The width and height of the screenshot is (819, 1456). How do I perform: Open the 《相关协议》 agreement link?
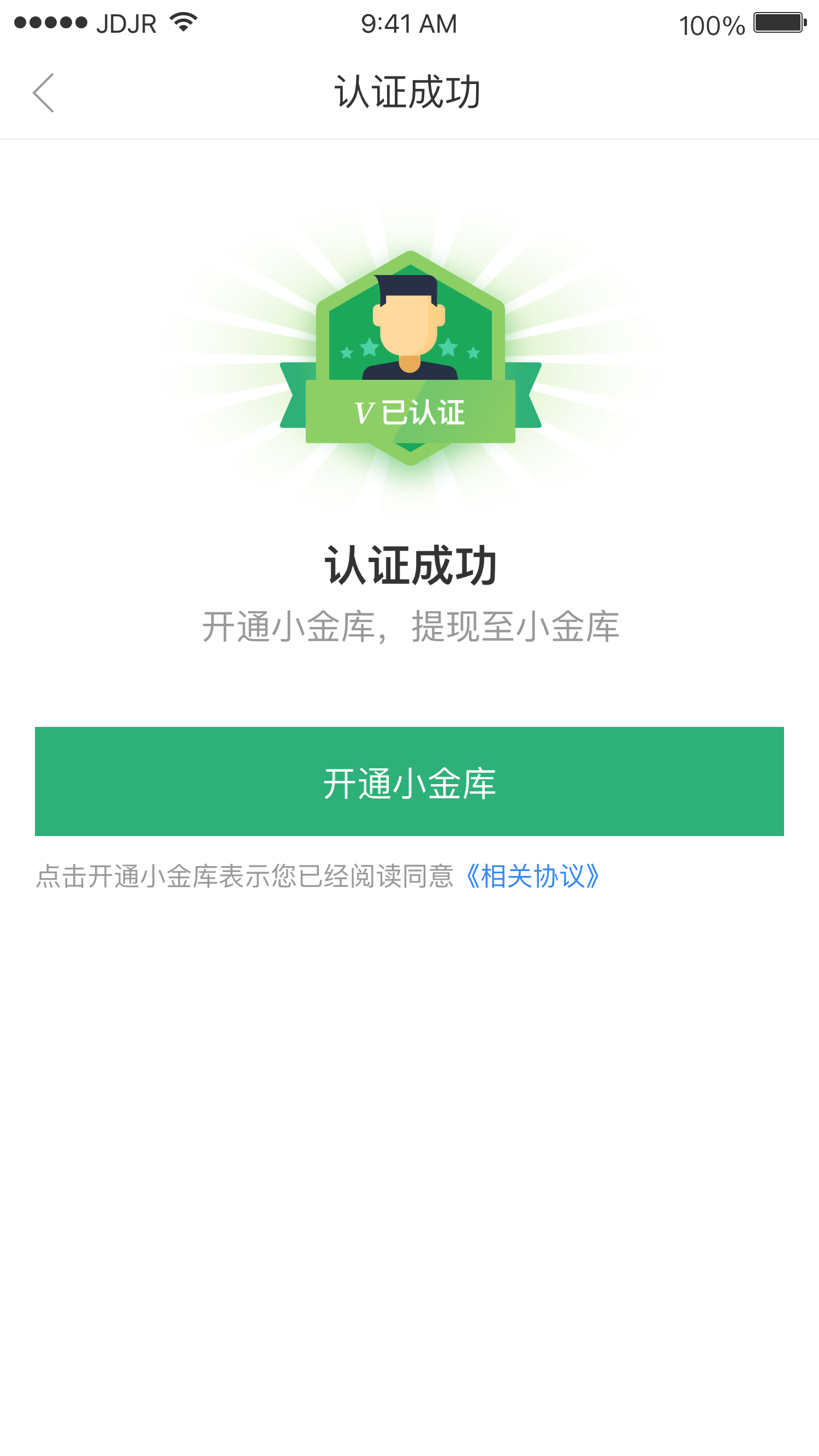[532, 876]
